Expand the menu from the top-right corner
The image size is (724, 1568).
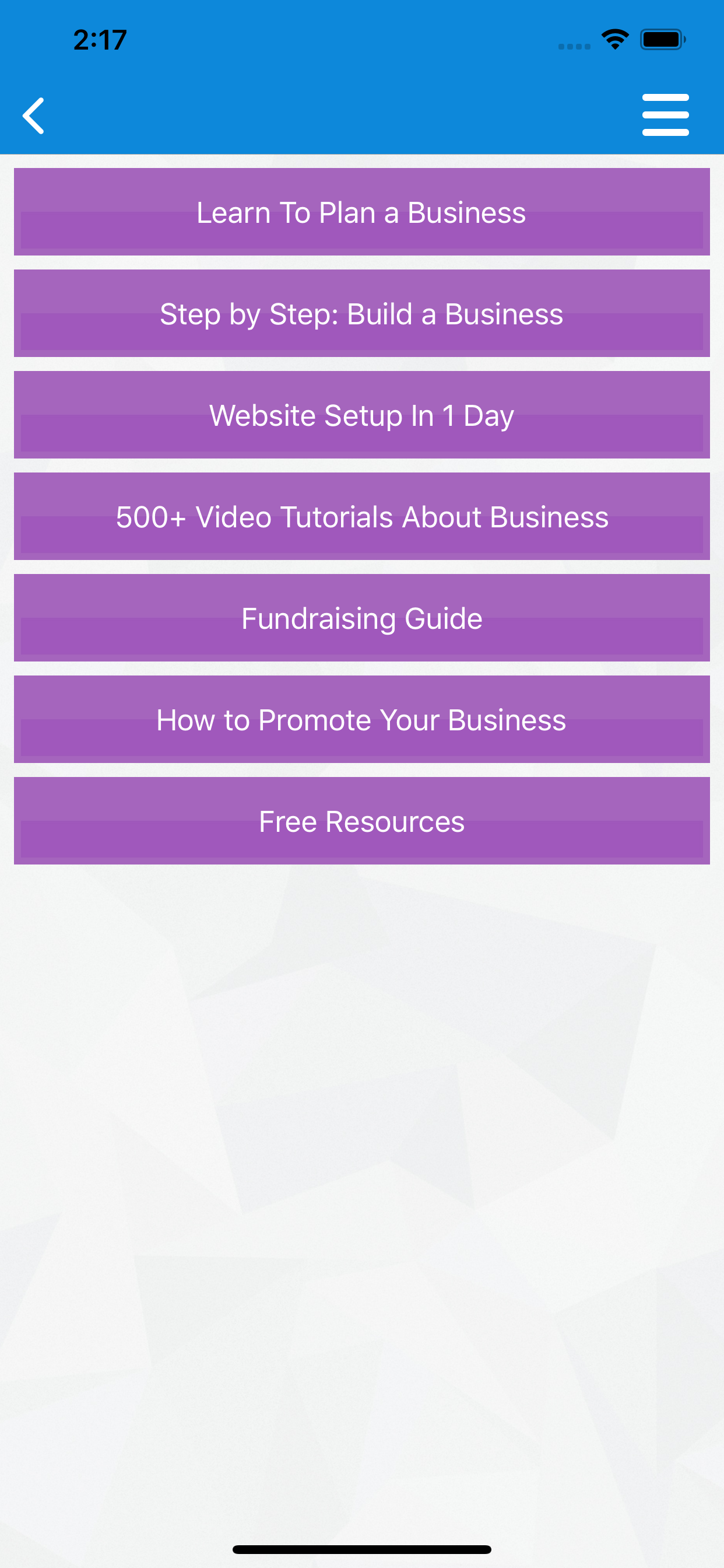[x=666, y=114]
